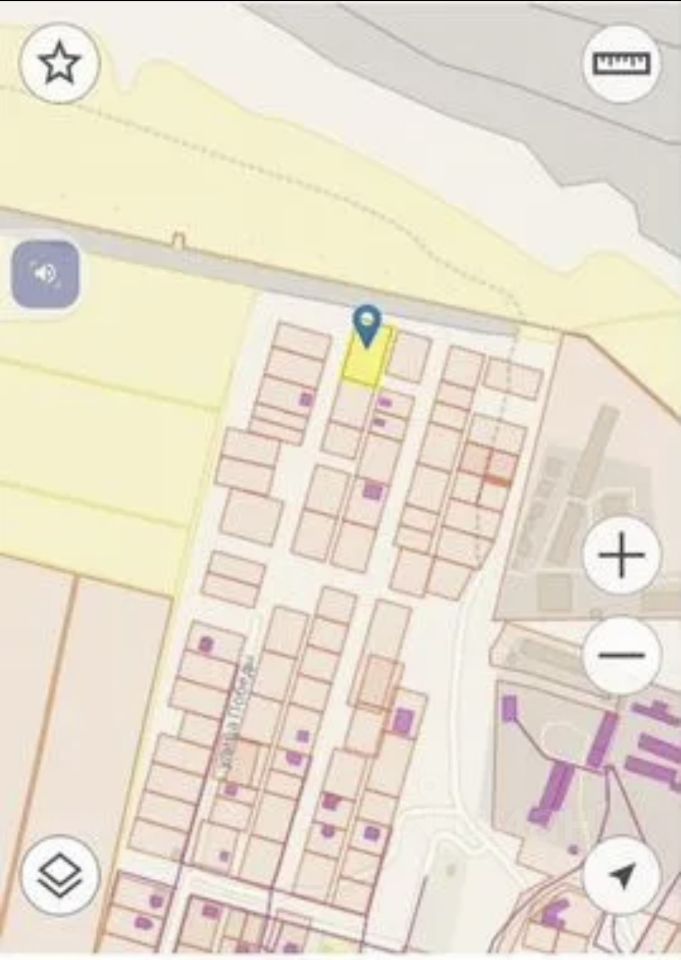
Task: Zoom out with the minus button
Action: point(622,656)
